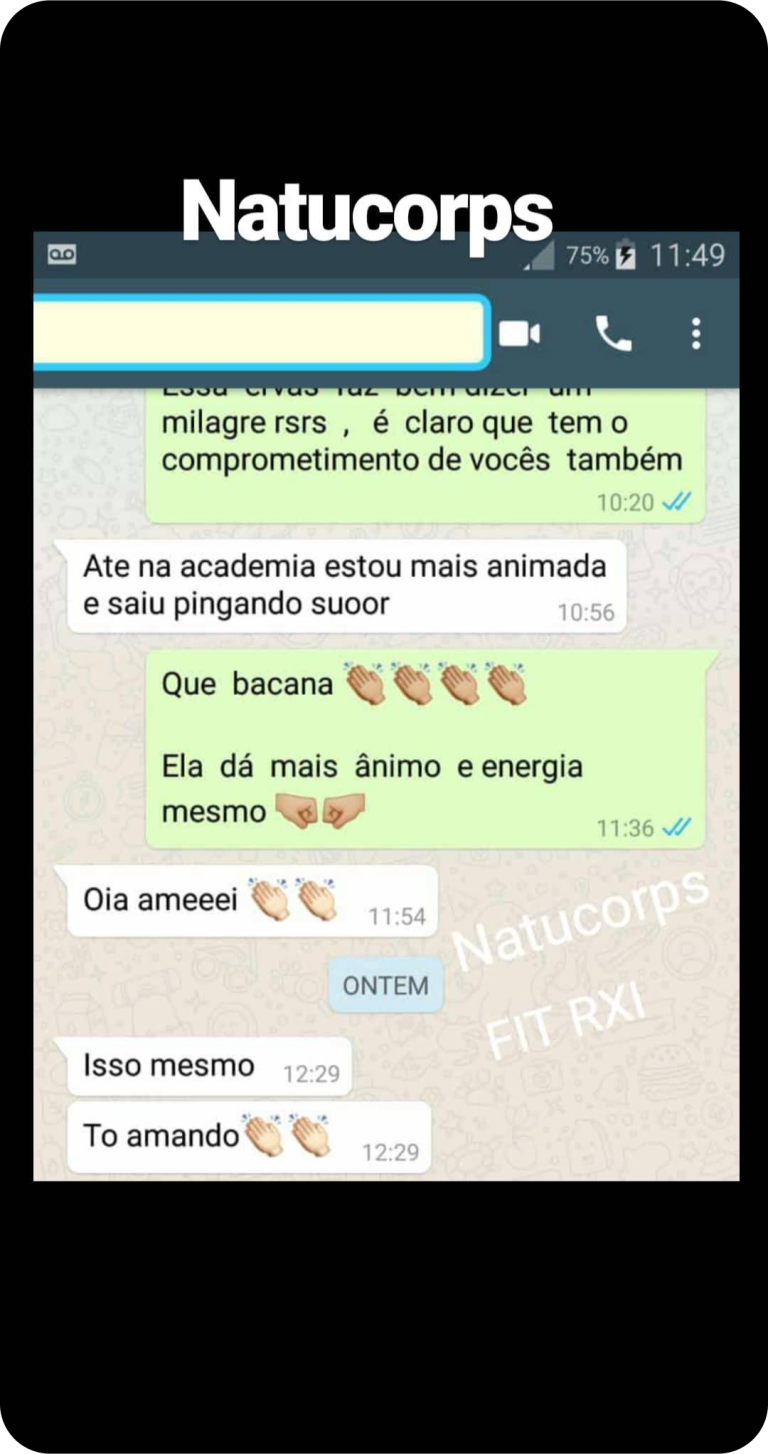Tap the contact name field in the header

(x=260, y=333)
